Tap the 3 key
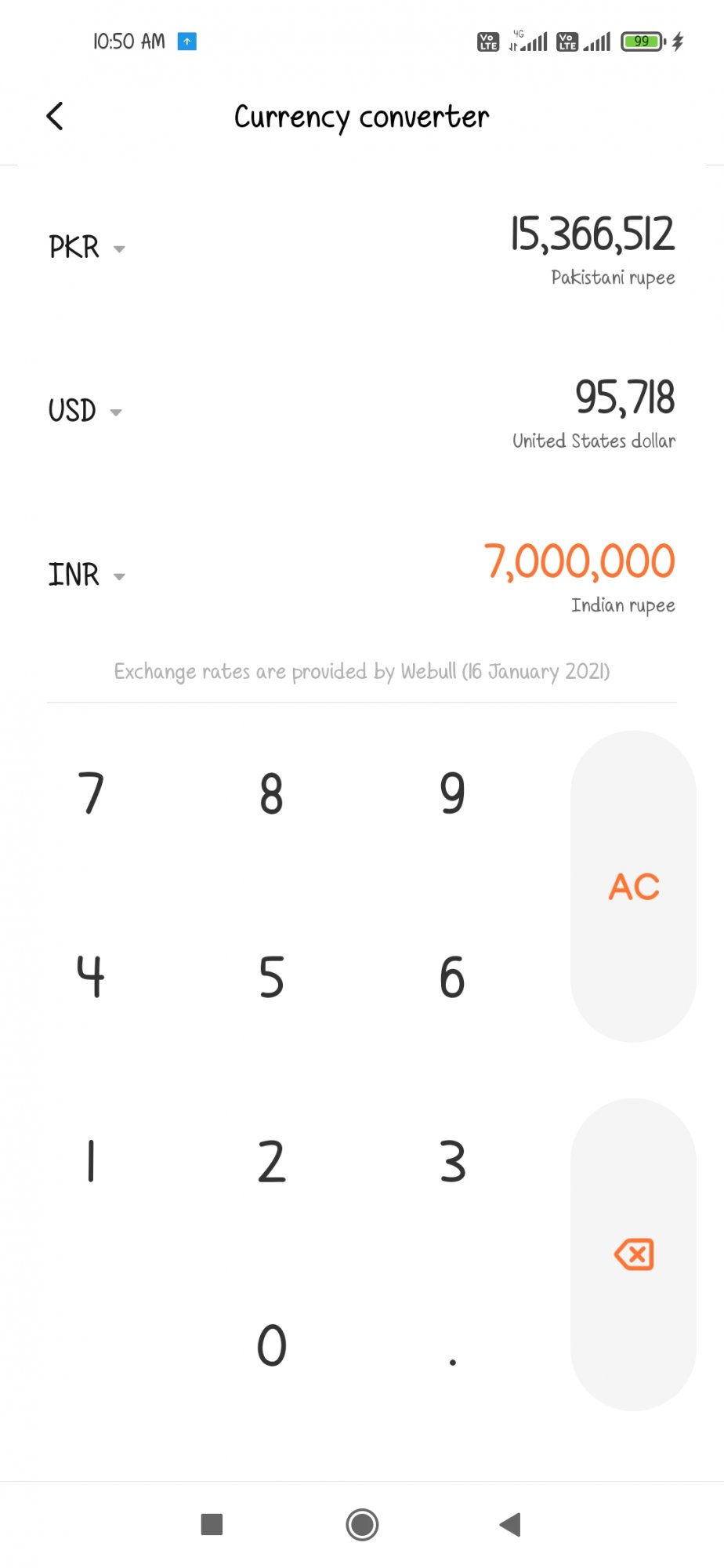The width and height of the screenshot is (724, 1568). point(452,1161)
